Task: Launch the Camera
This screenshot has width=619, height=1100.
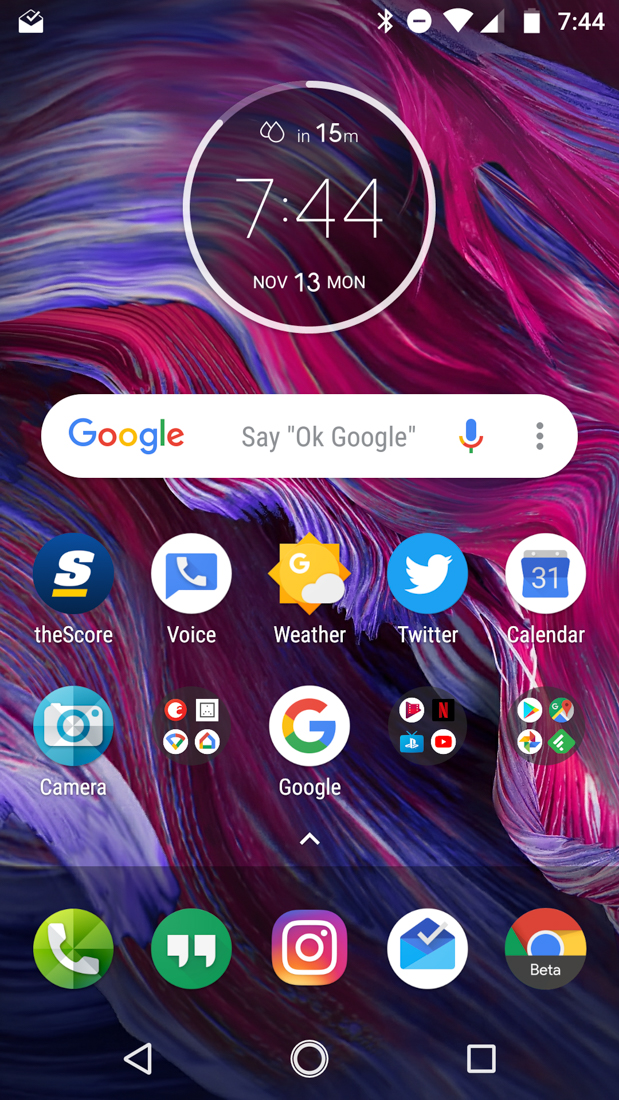Action: (x=73, y=727)
